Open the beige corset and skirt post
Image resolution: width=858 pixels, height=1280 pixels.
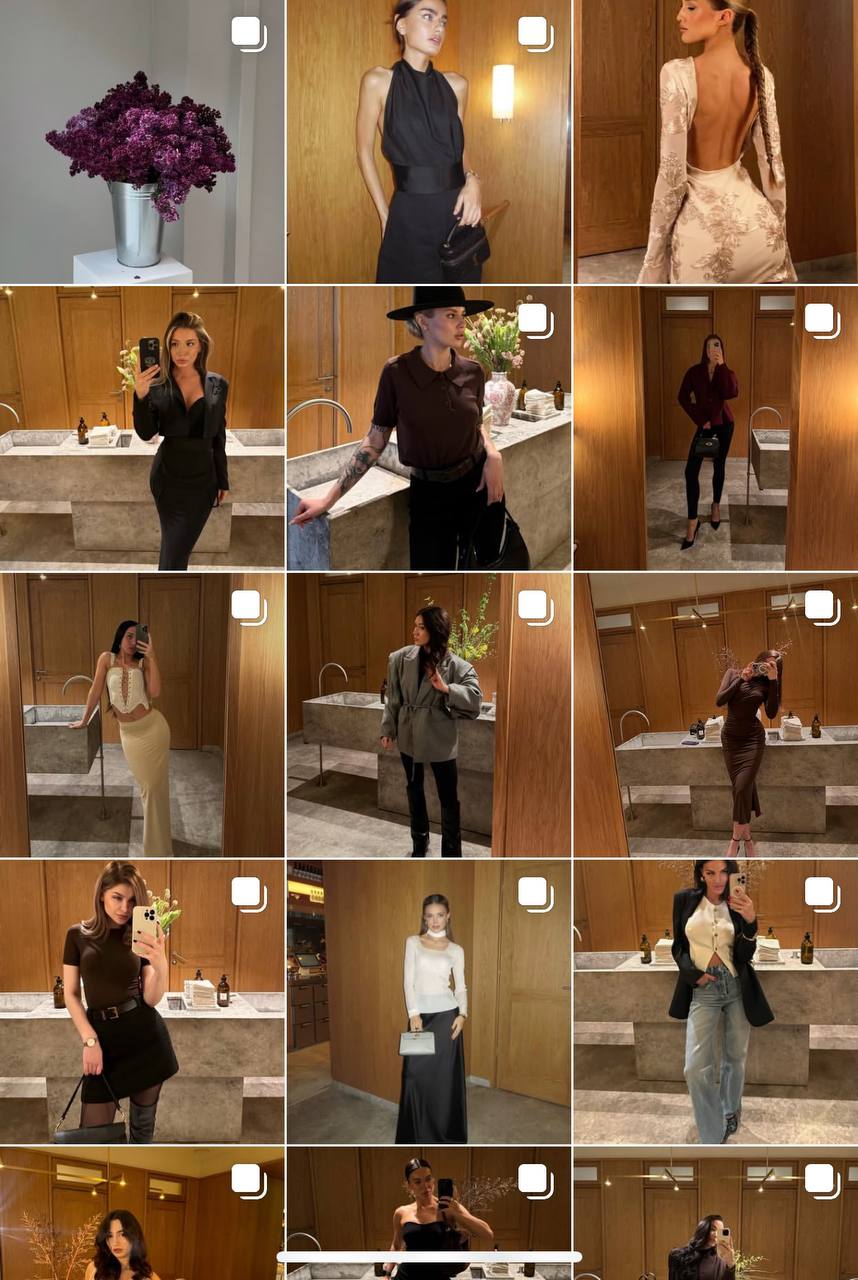pyautogui.click(x=142, y=714)
